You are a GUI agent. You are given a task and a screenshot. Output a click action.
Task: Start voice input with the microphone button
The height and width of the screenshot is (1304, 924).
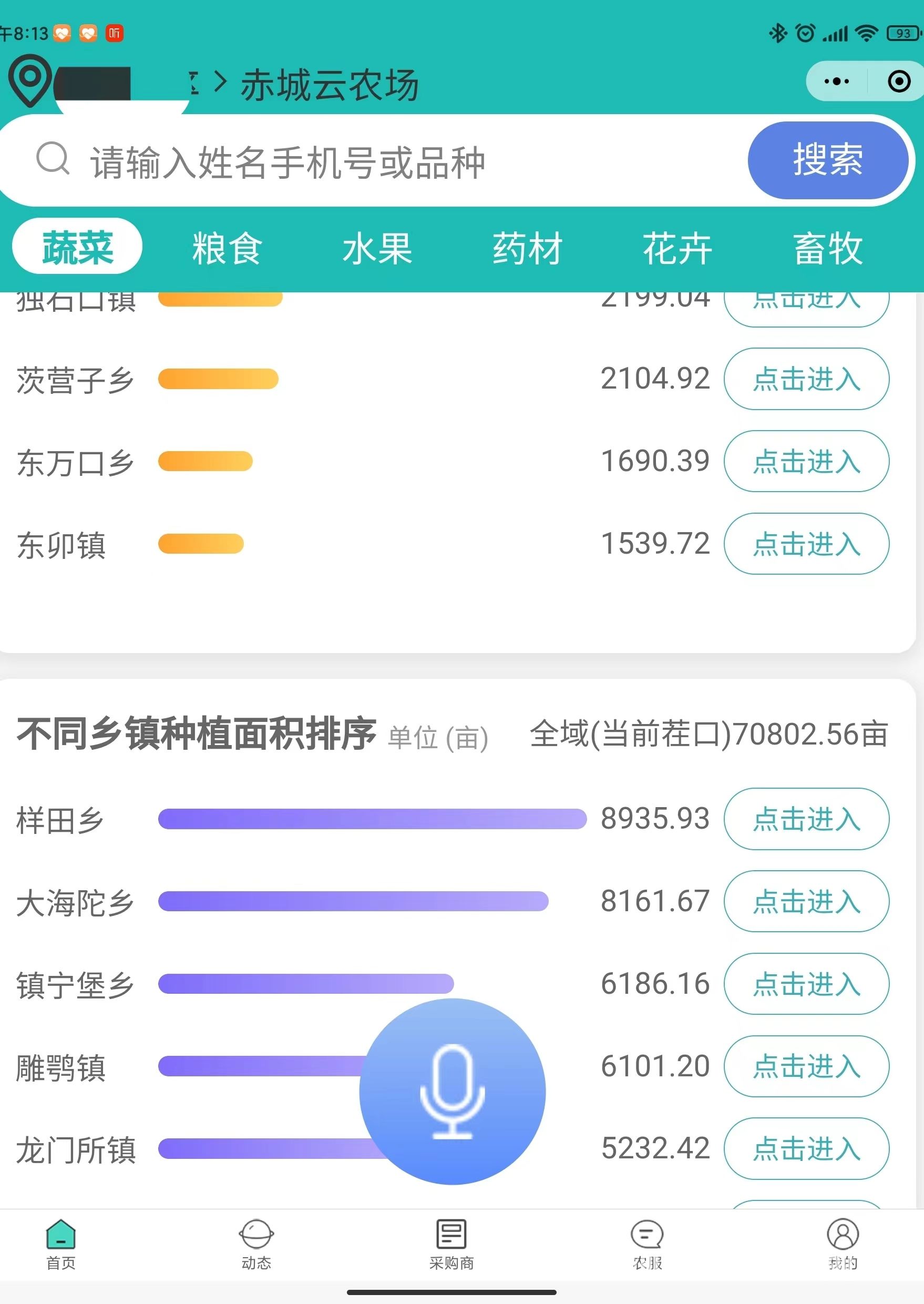tap(453, 1091)
